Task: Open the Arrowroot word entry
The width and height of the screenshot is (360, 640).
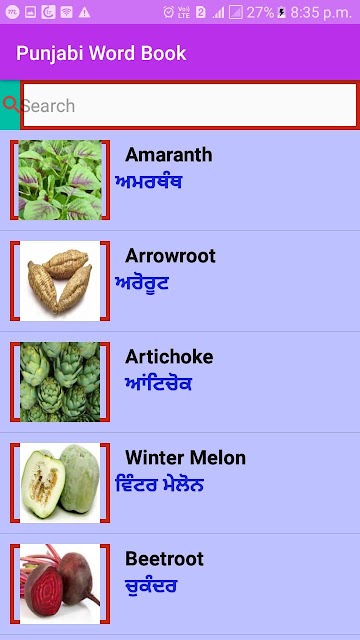Action: (180, 281)
